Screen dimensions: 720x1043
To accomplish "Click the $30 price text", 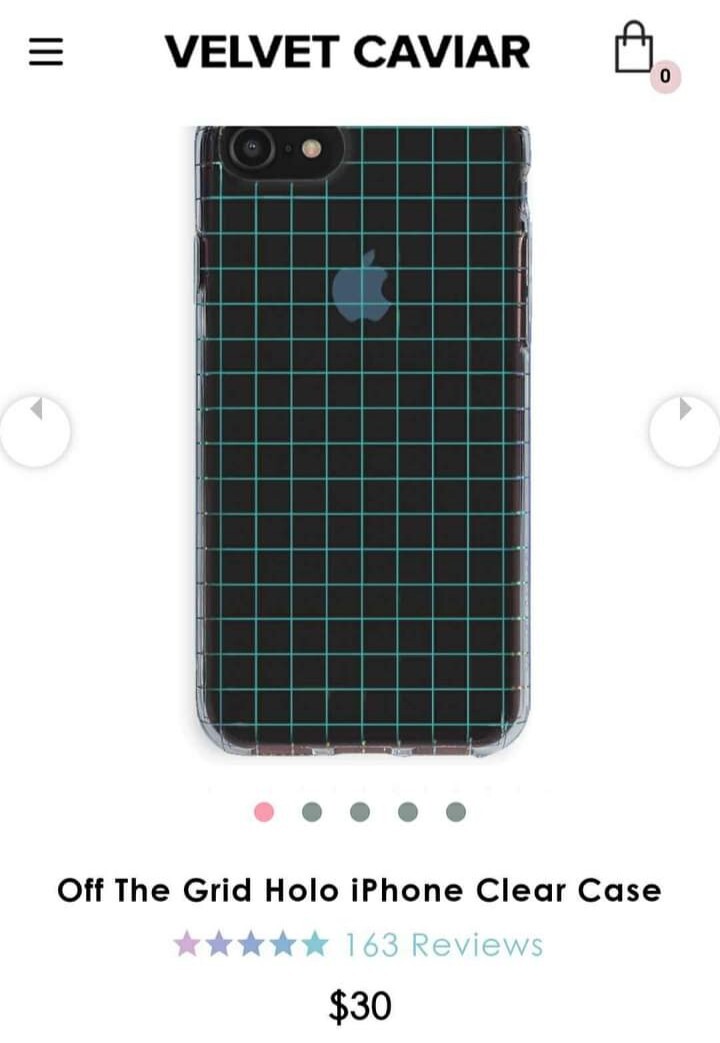I will click(x=360, y=1005).
